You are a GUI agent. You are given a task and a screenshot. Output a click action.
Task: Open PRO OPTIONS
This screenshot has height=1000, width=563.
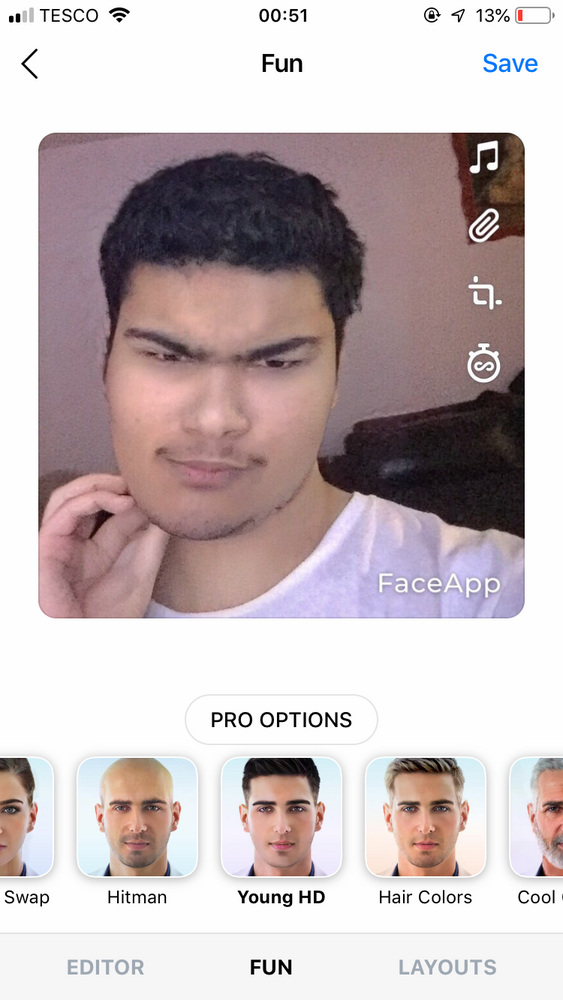[281, 719]
